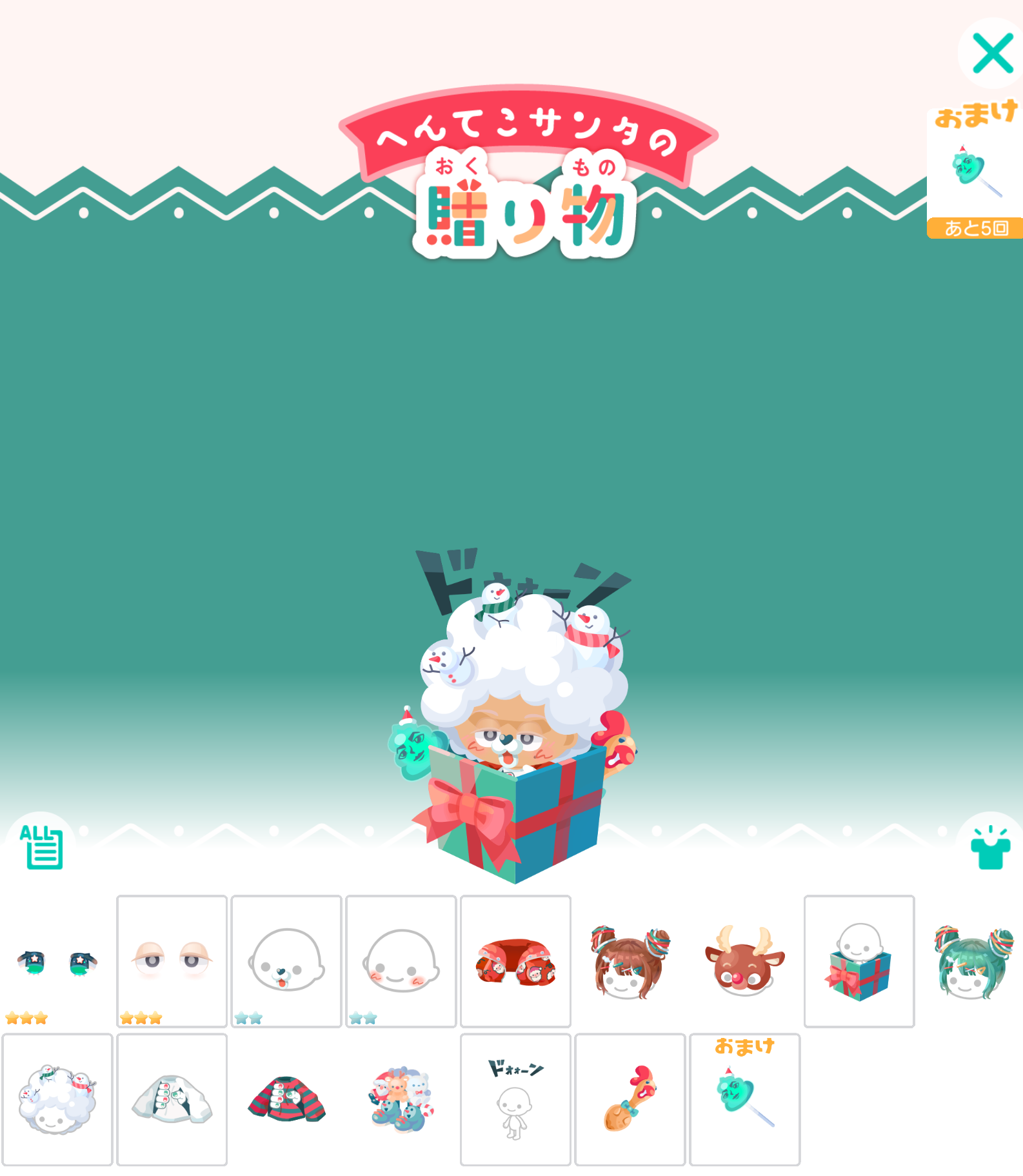Pick the blushing cheeks face item
This screenshot has width=1023, height=1176.
pos(401,961)
